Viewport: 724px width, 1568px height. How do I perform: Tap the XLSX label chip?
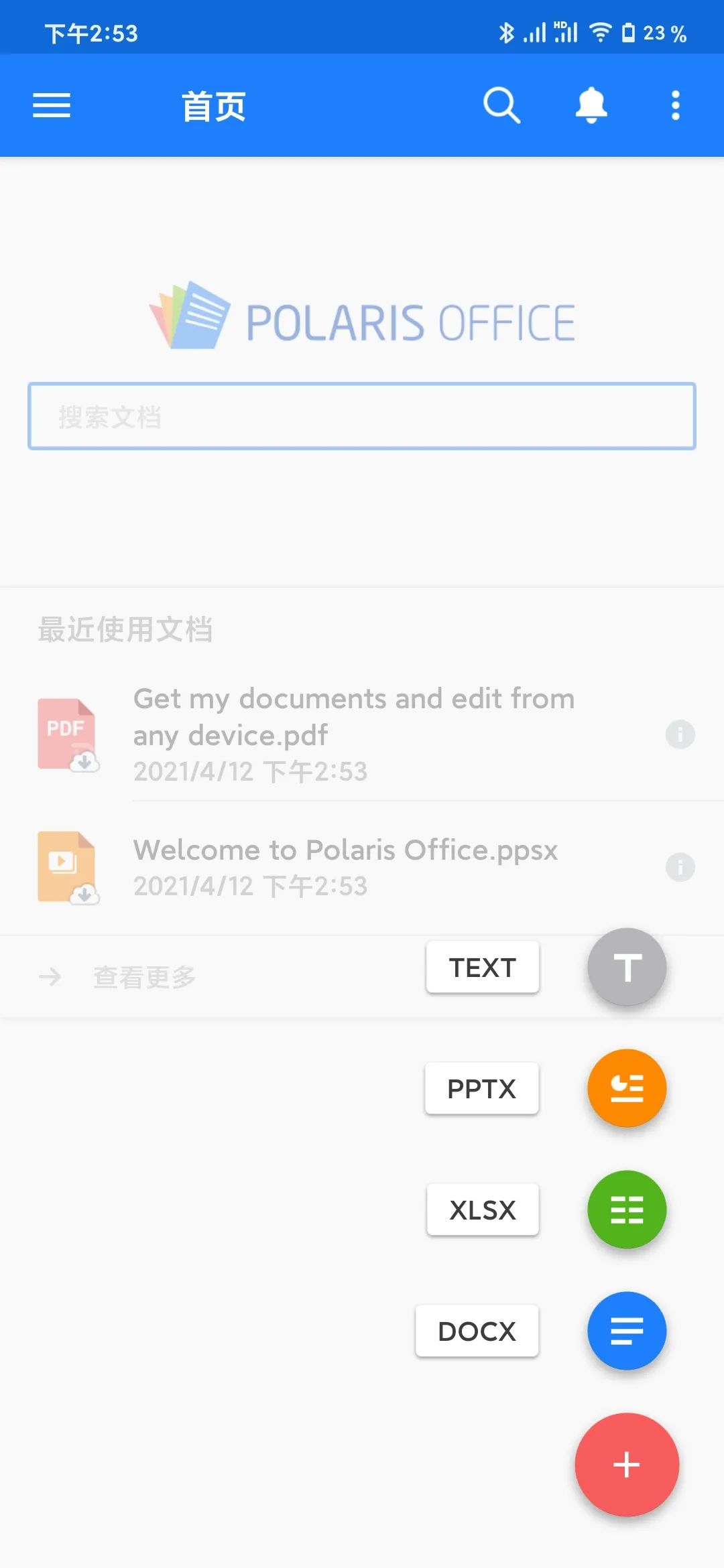tap(482, 1210)
